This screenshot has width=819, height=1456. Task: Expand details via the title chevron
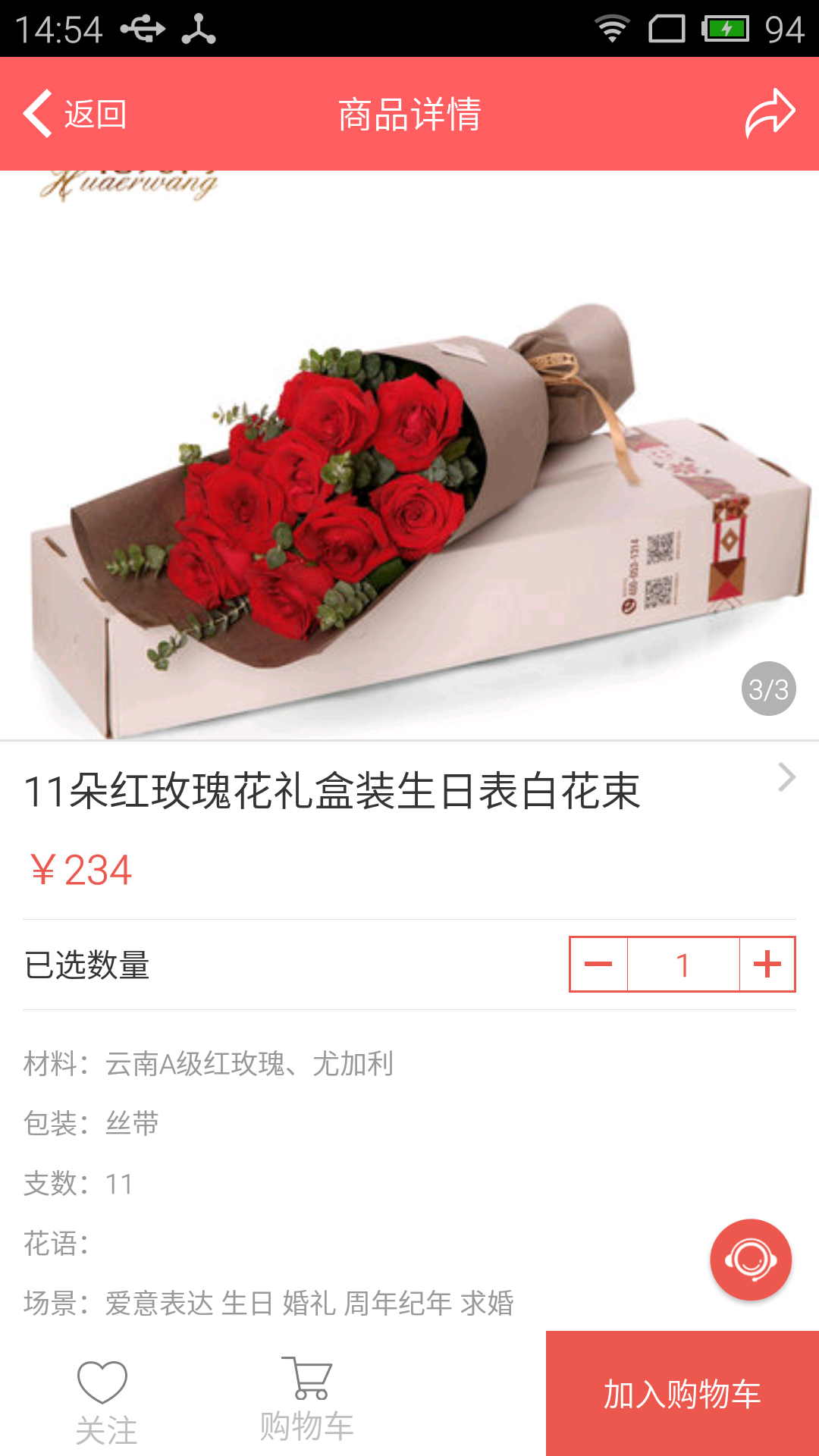coord(786,777)
